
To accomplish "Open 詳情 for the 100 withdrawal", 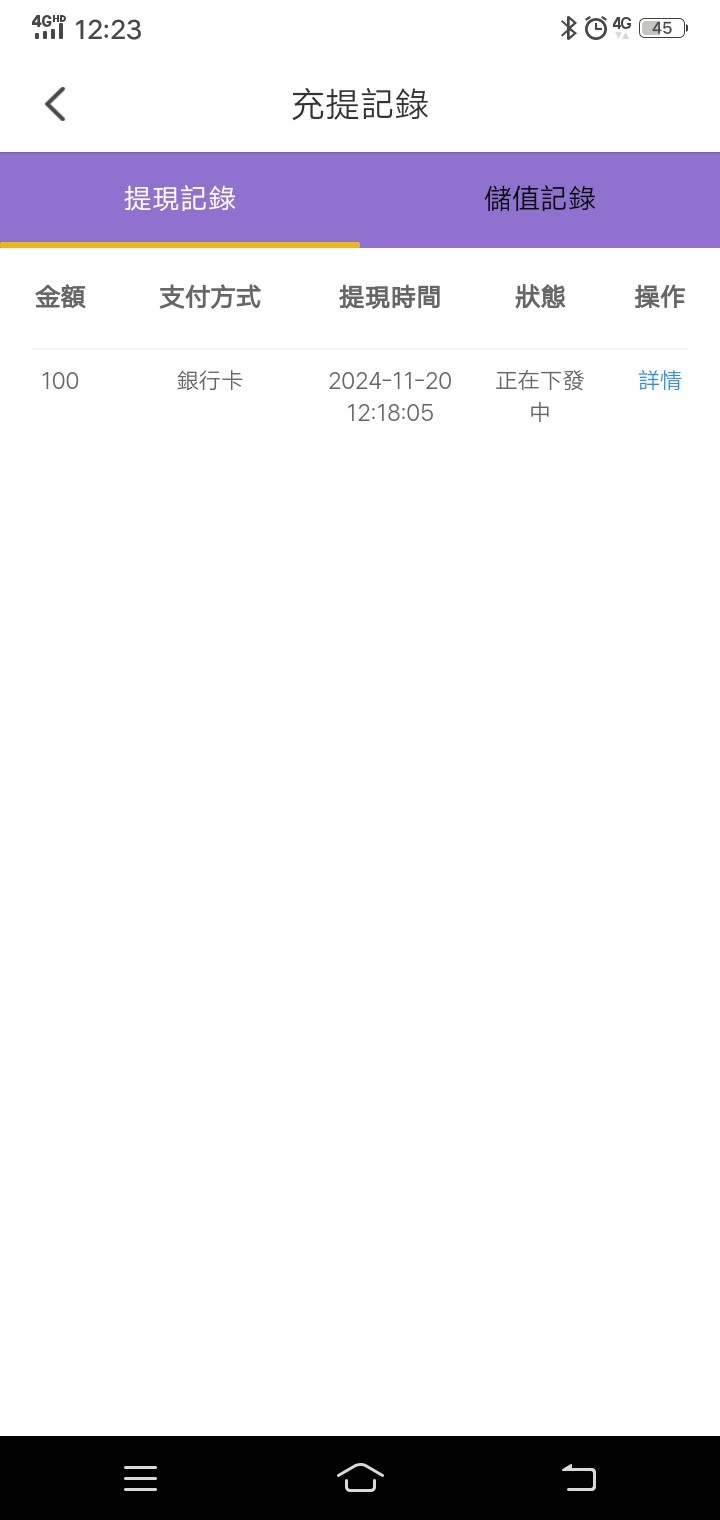I will [660, 381].
